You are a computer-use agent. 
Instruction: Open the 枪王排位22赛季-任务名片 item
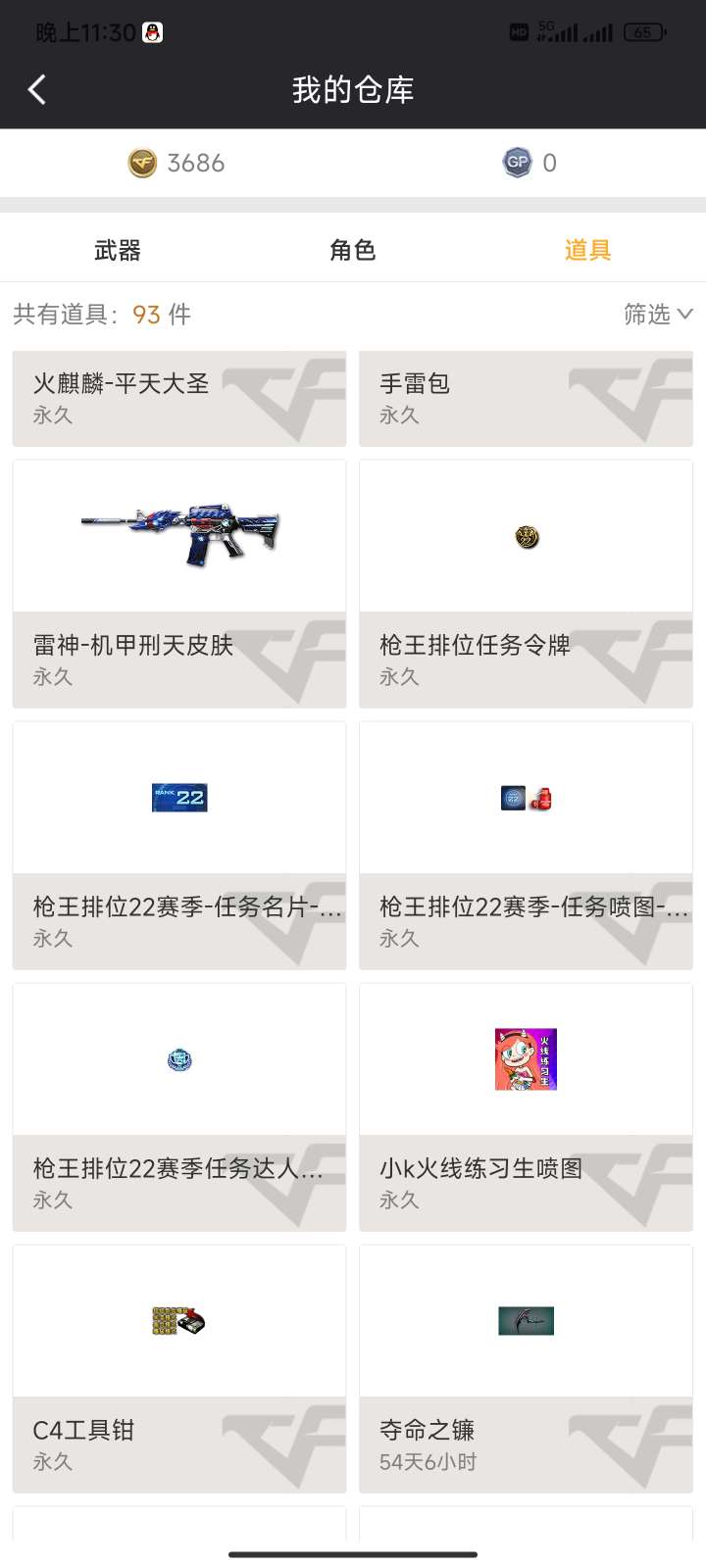(x=179, y=846)
